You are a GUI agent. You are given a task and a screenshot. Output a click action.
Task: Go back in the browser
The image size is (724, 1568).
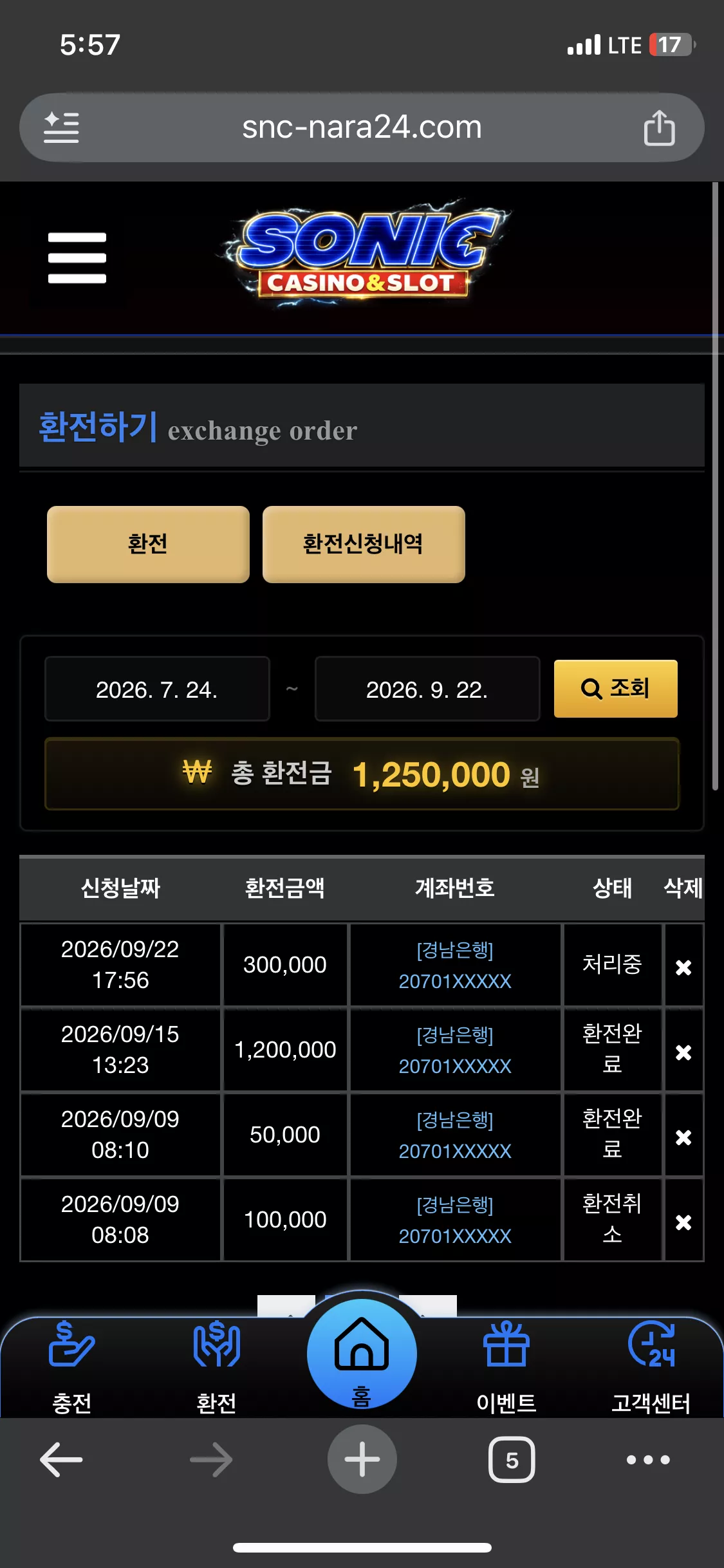(x=61, y=1459)
